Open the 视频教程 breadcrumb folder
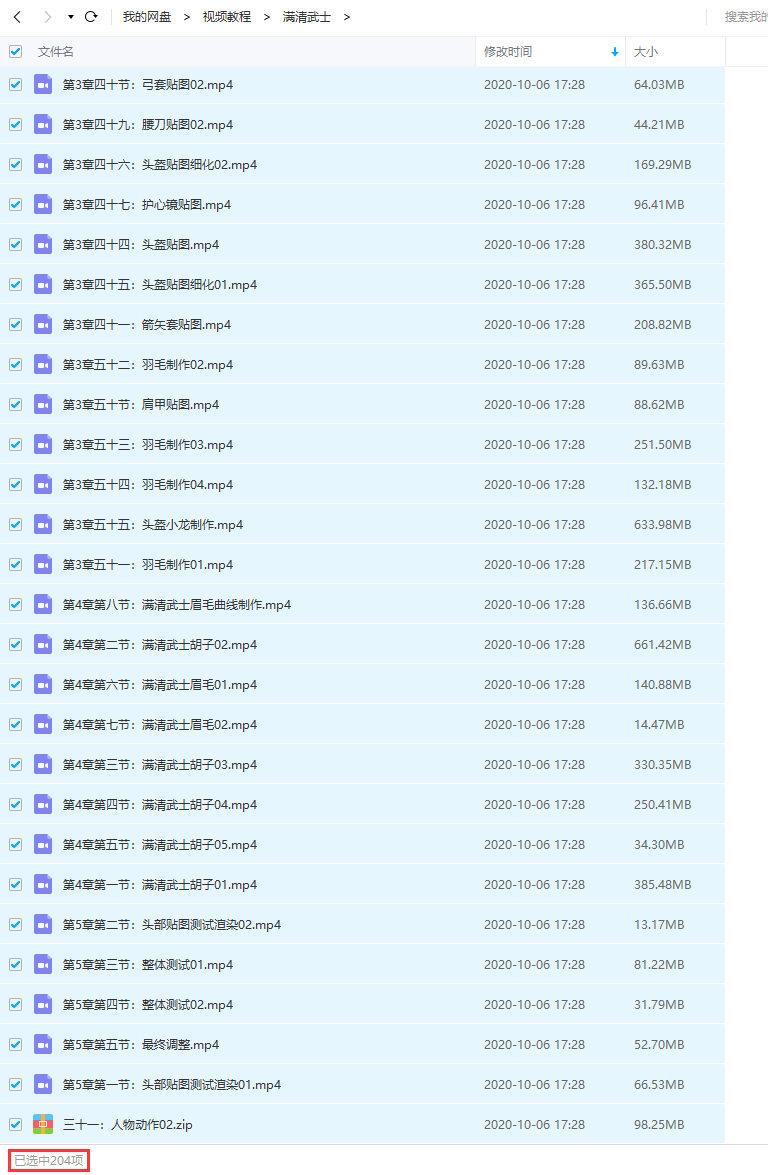This screenshot has width=768, height=1175. point(226,17)
